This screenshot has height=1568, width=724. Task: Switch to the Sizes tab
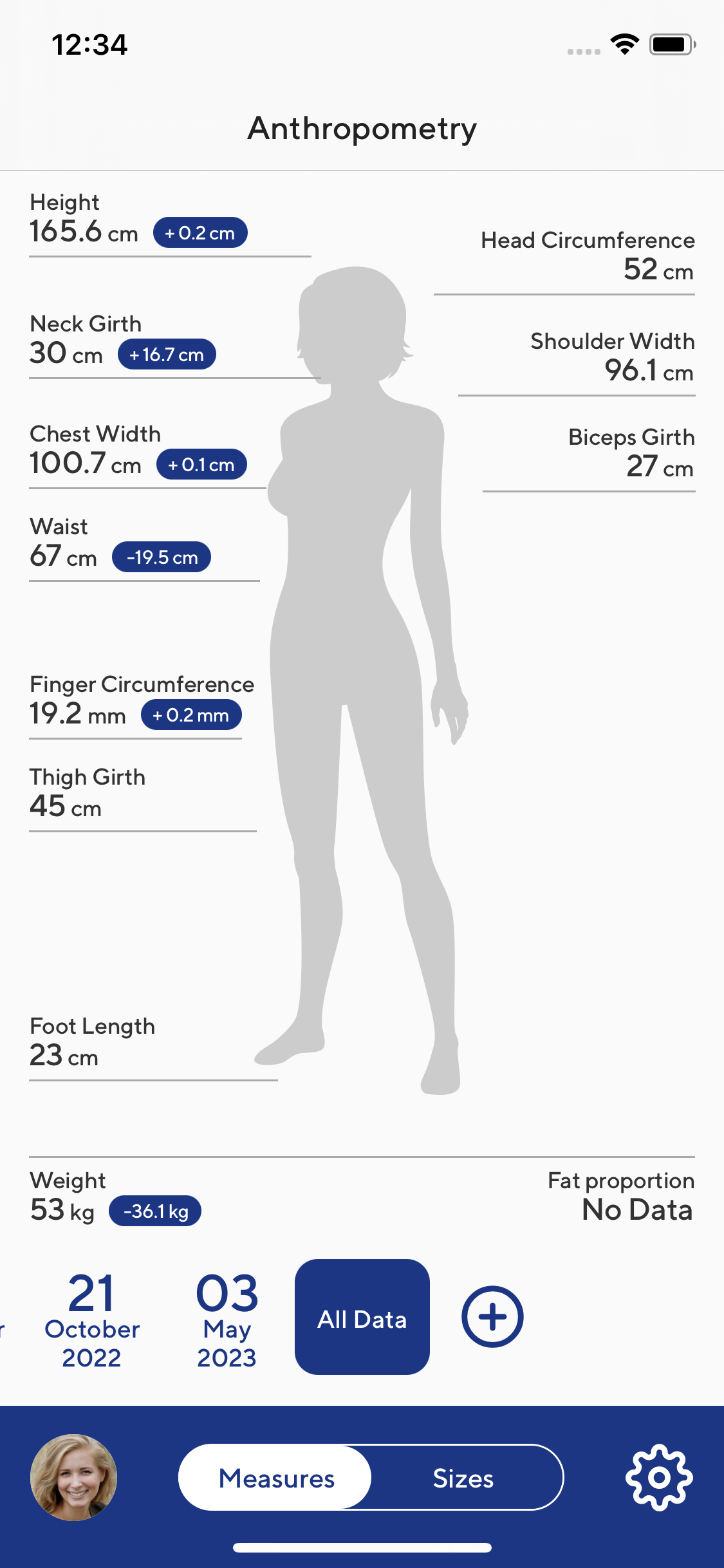pos(463,1479)
